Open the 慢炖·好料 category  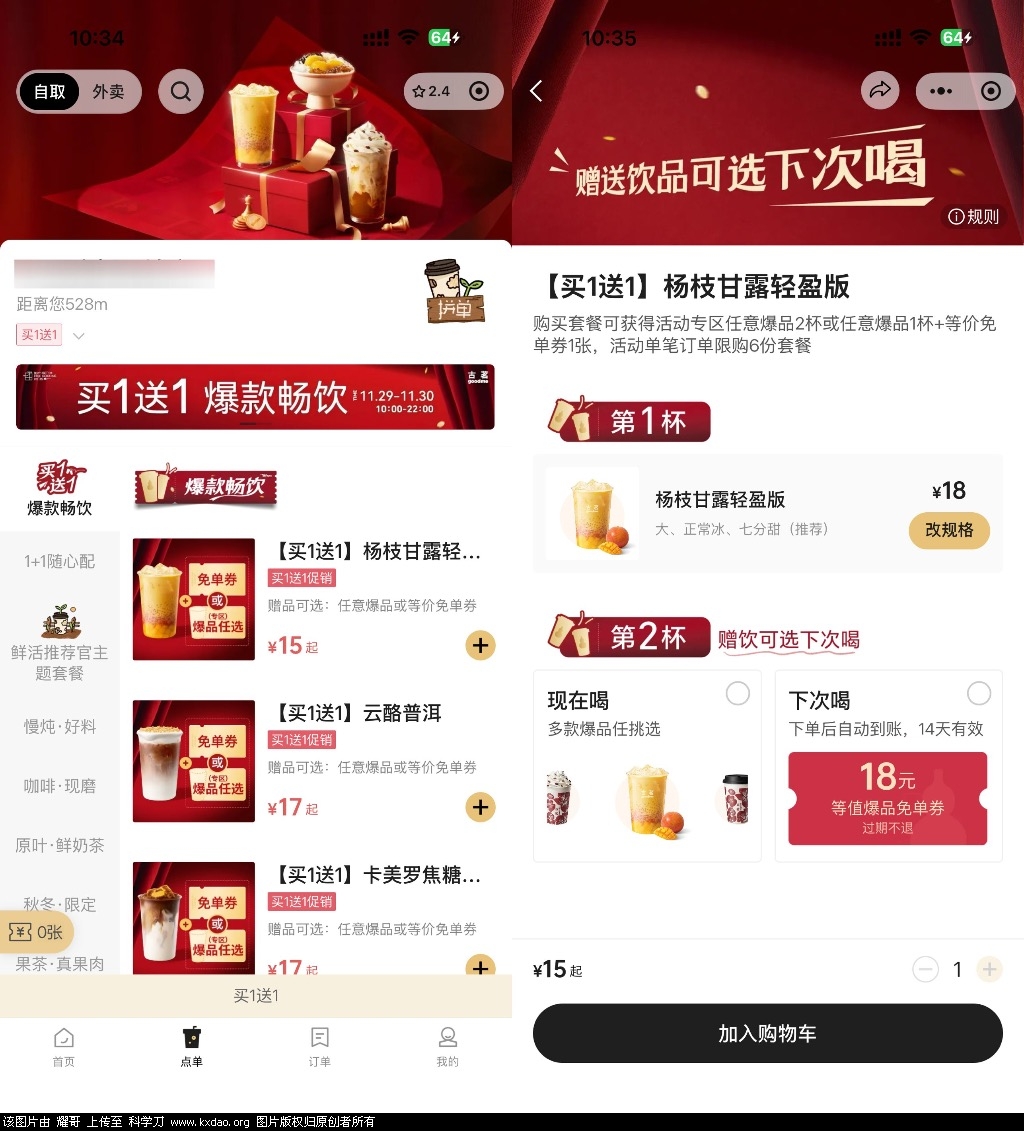(60, 726)
